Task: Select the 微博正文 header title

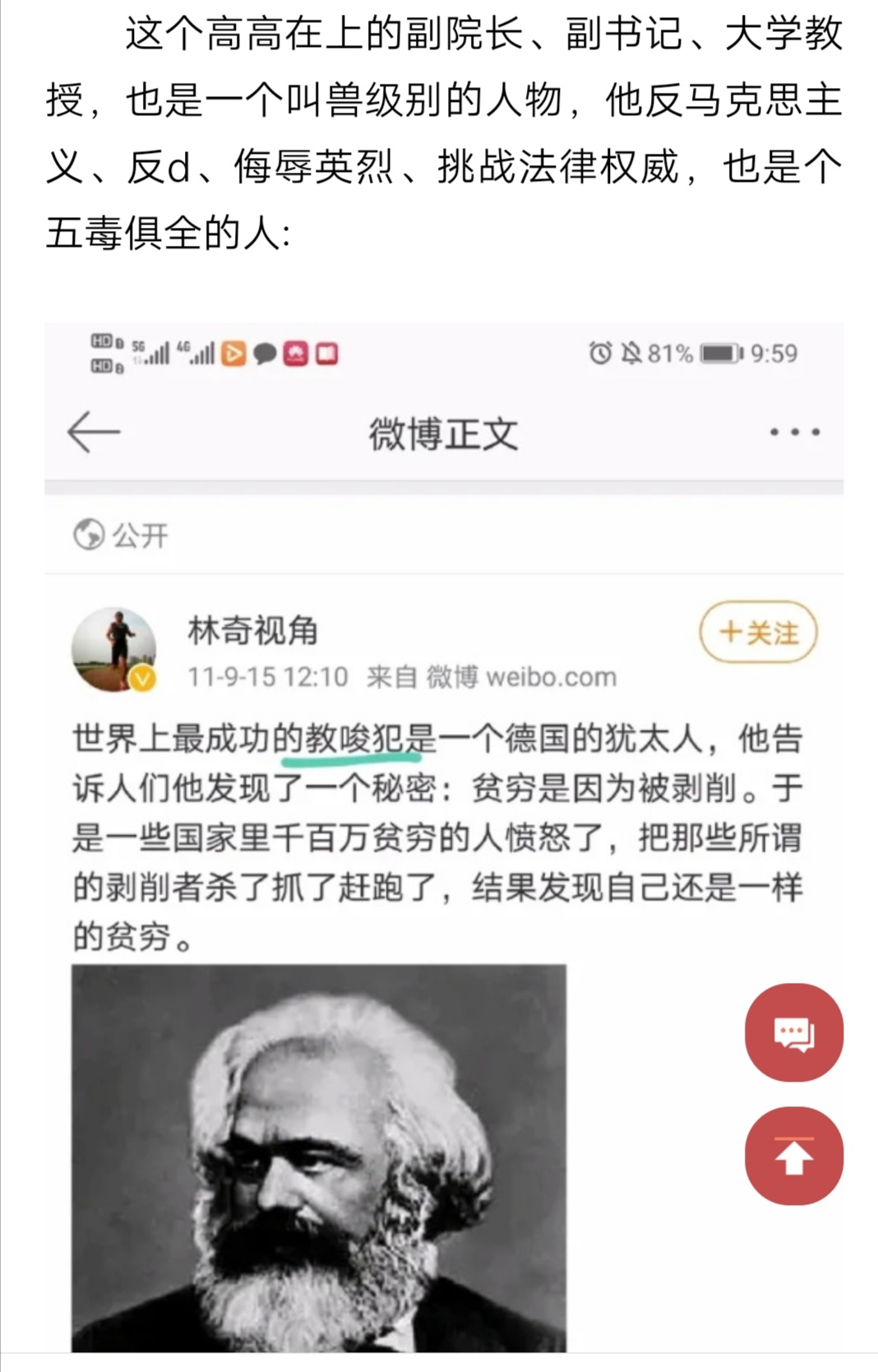Action: pos(443,434)
